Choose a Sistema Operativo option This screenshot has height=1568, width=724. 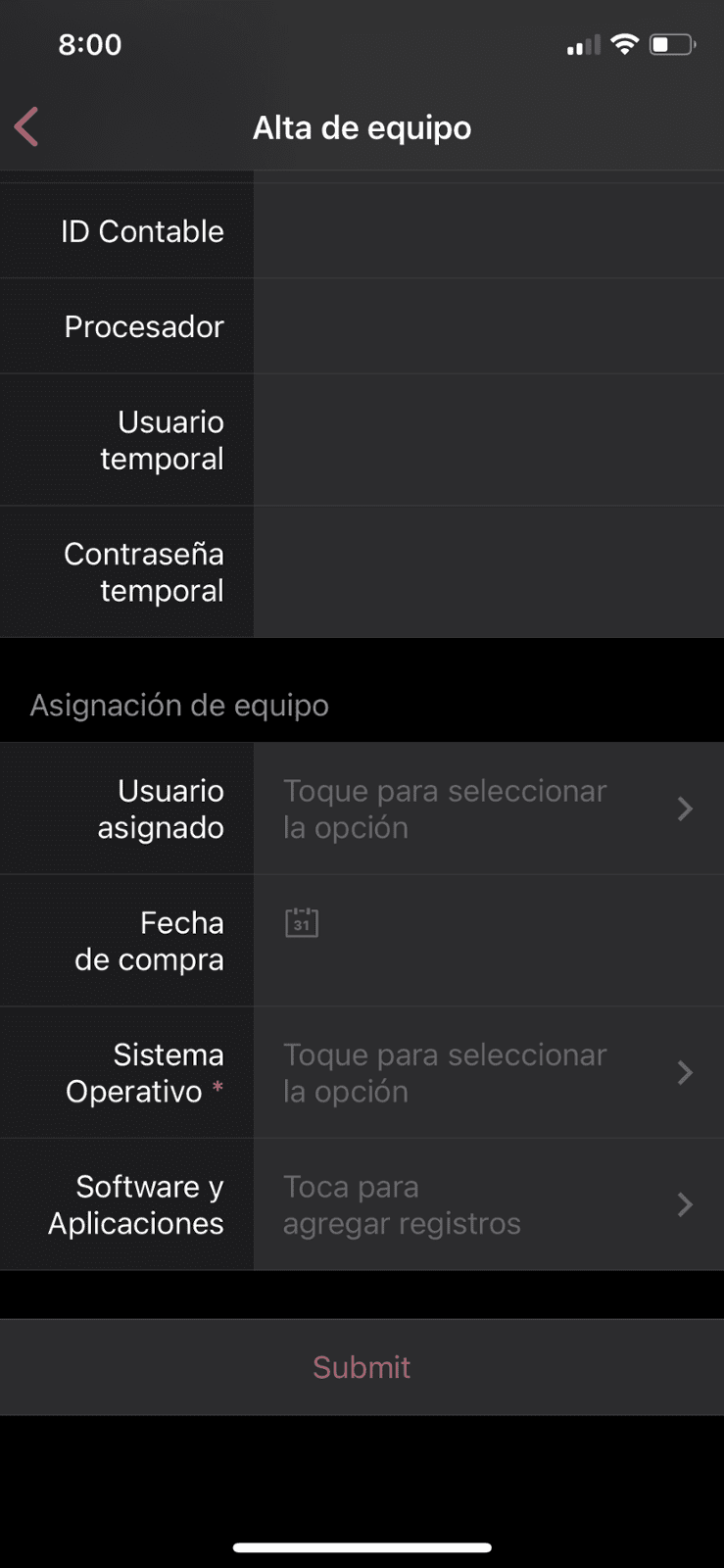click(489, 1073)
